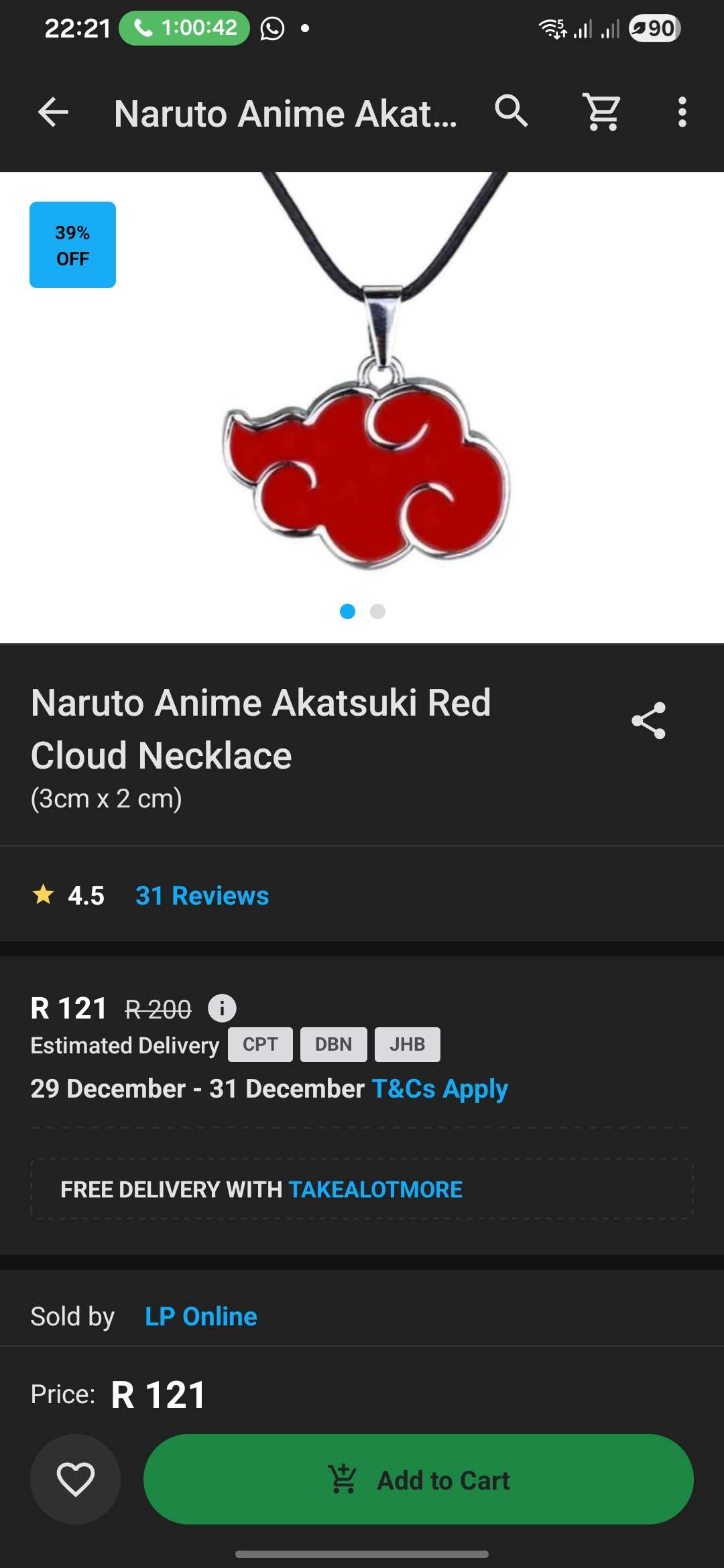The height and width of the screenshot is (1568, 724).
Task: Go back using the arrow icon
Action: pyautogui.click(x=54, y=112)
